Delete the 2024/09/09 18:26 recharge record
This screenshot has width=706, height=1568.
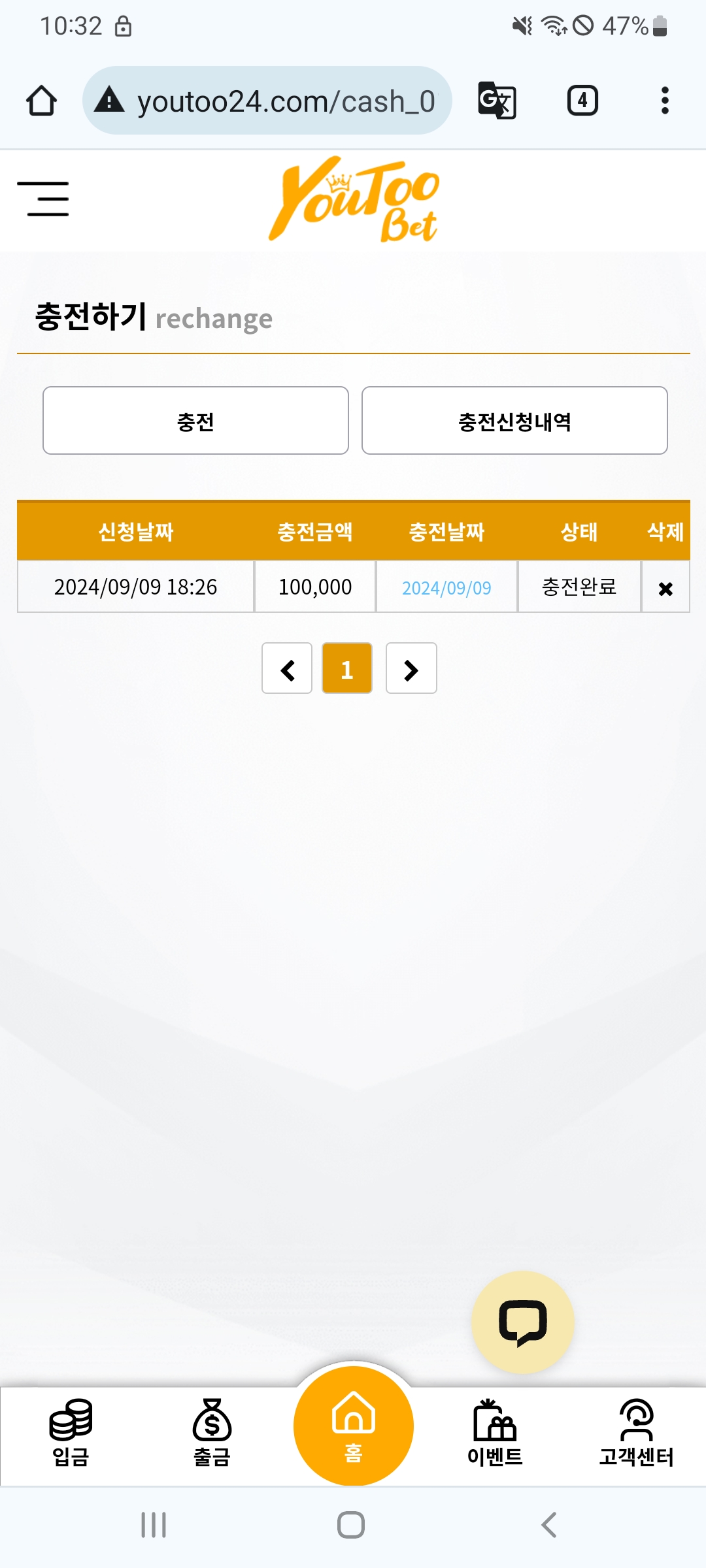665,589
